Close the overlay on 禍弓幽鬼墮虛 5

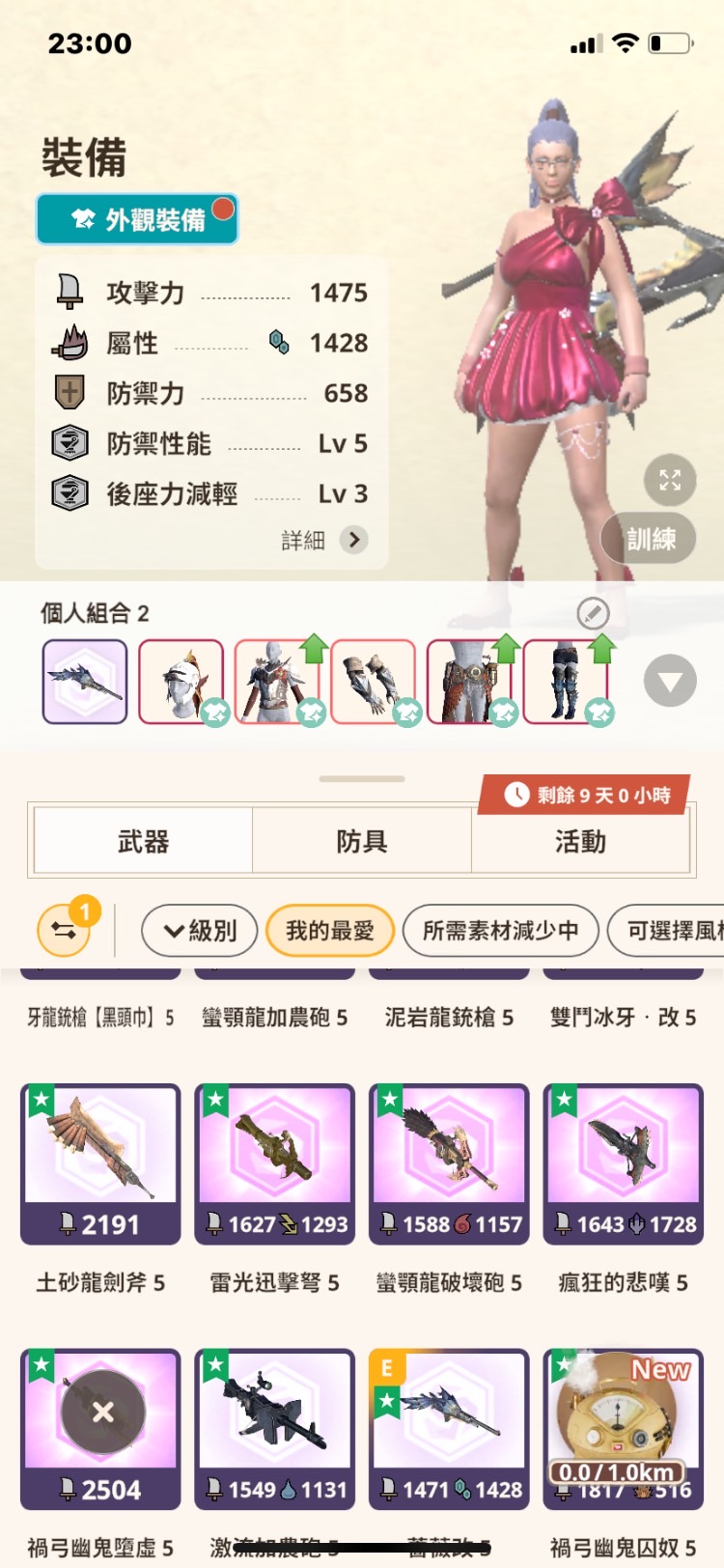click(102, 1412)
